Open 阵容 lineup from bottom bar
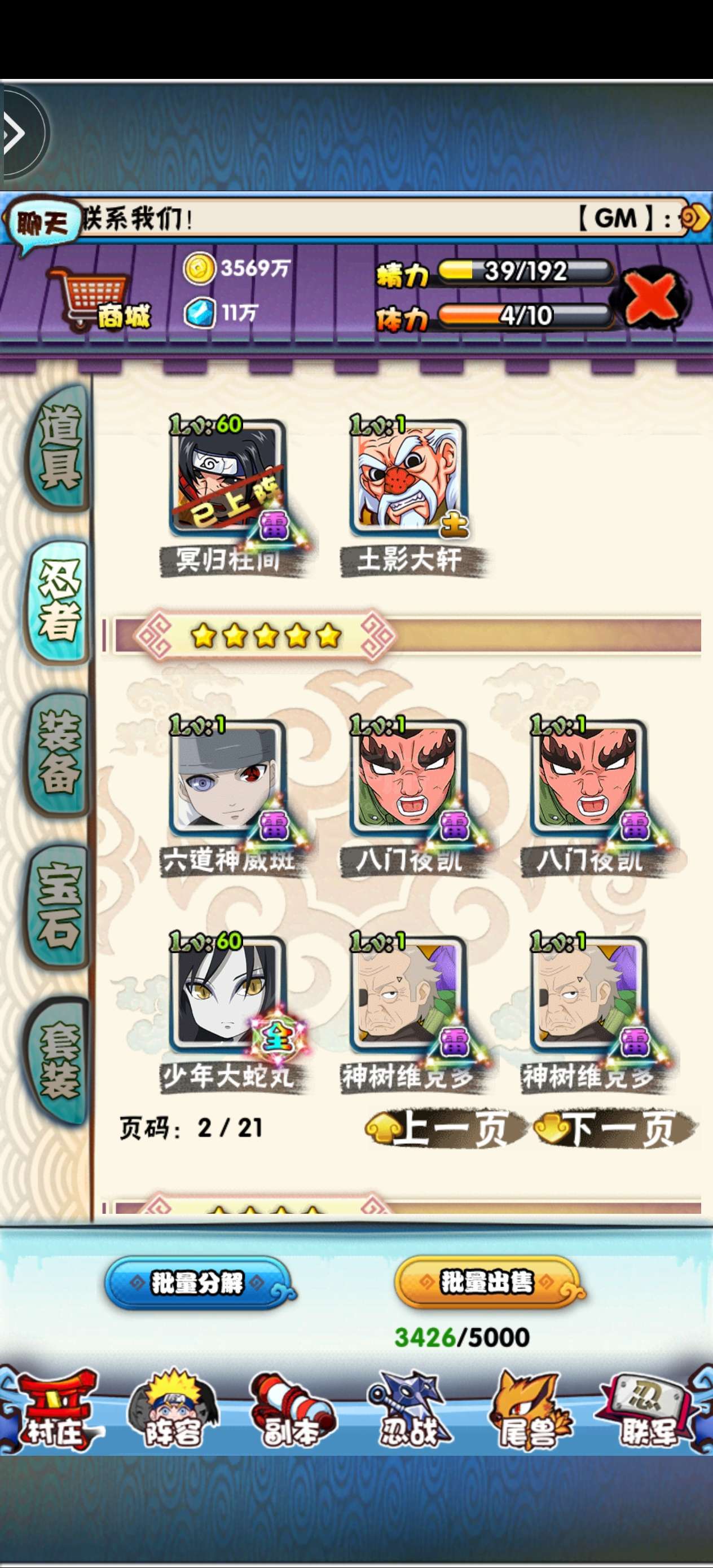The height and width of the screenshot is (1568, 713). coord(173,1411)
